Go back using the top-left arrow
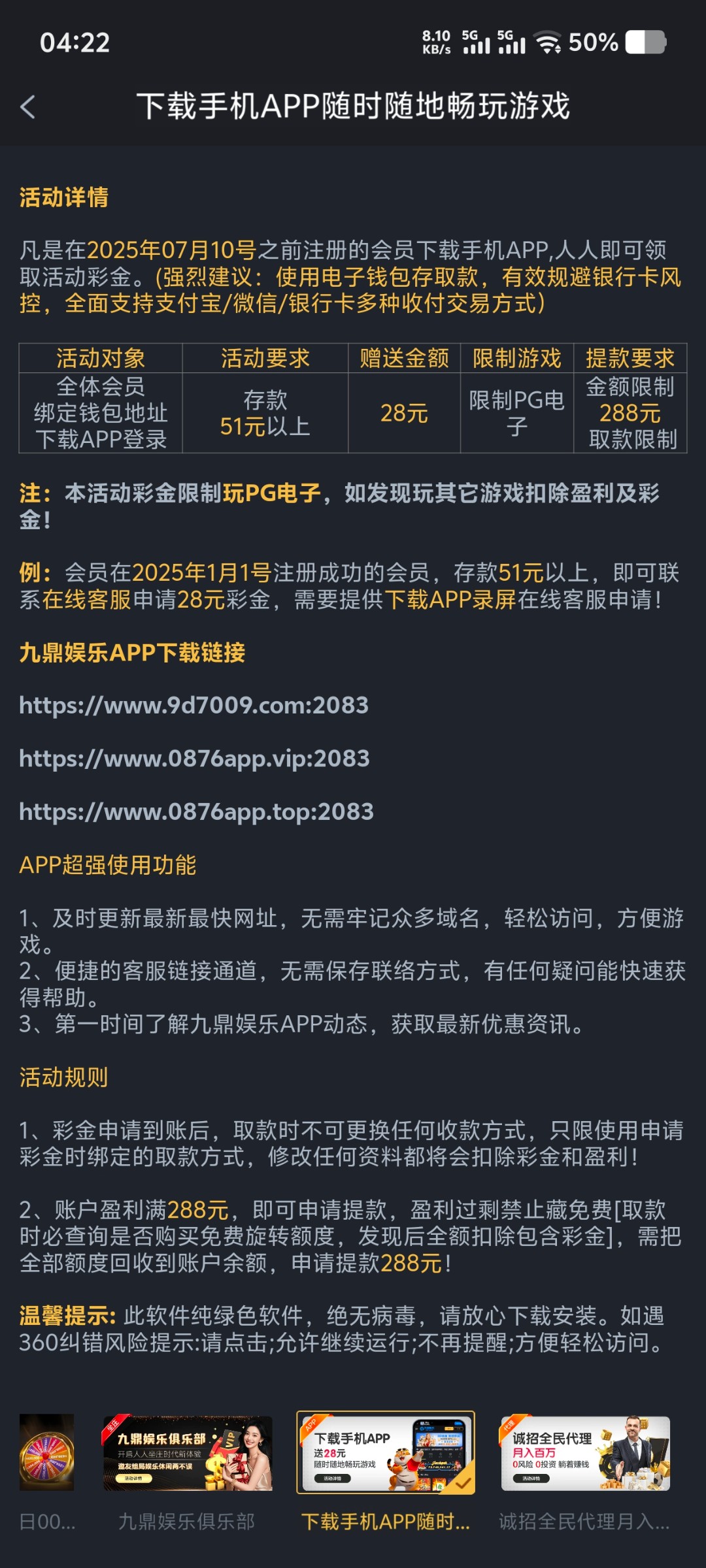This screenshot has width=706, height=1568. [27, 107]
